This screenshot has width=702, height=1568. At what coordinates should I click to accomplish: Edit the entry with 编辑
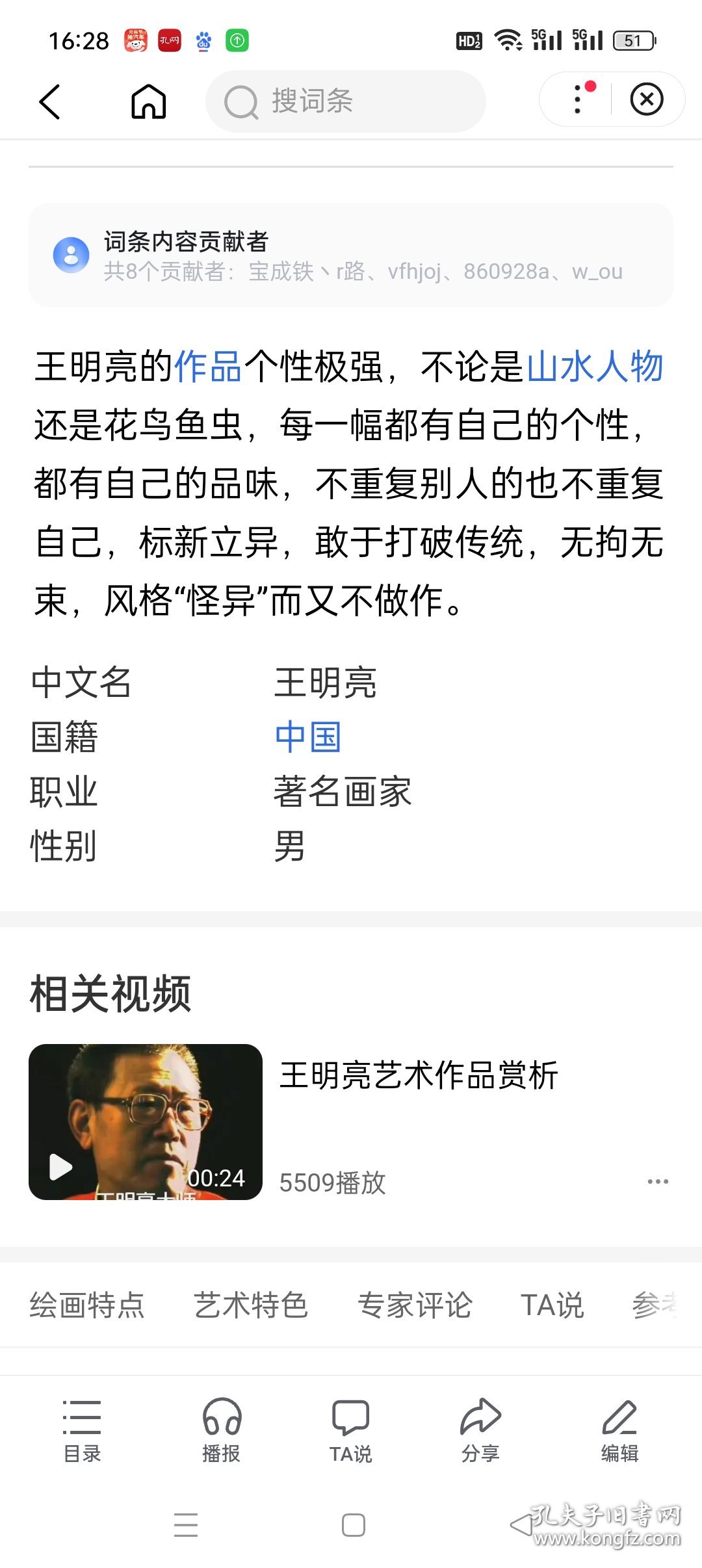[619, 1430]
